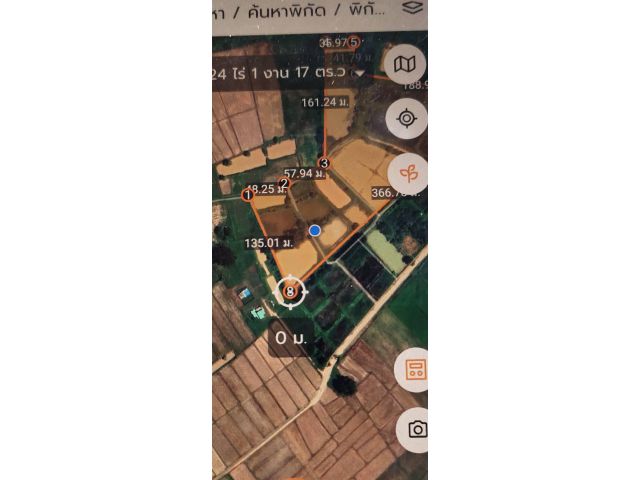The image size is (640, 480).
Task: Center the map on my current location
Action: tap(406, 118)
